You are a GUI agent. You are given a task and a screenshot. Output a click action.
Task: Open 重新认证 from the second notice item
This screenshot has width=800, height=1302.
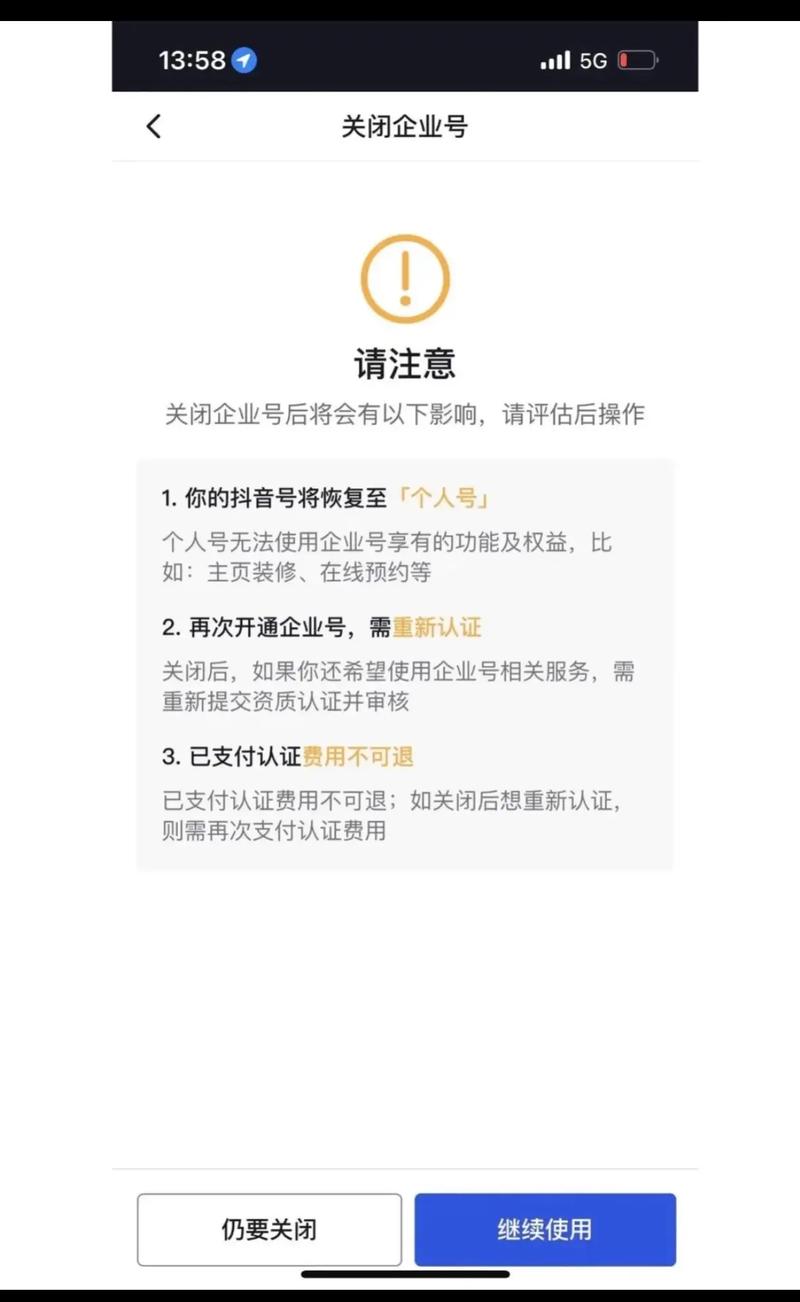pos(440,627)
